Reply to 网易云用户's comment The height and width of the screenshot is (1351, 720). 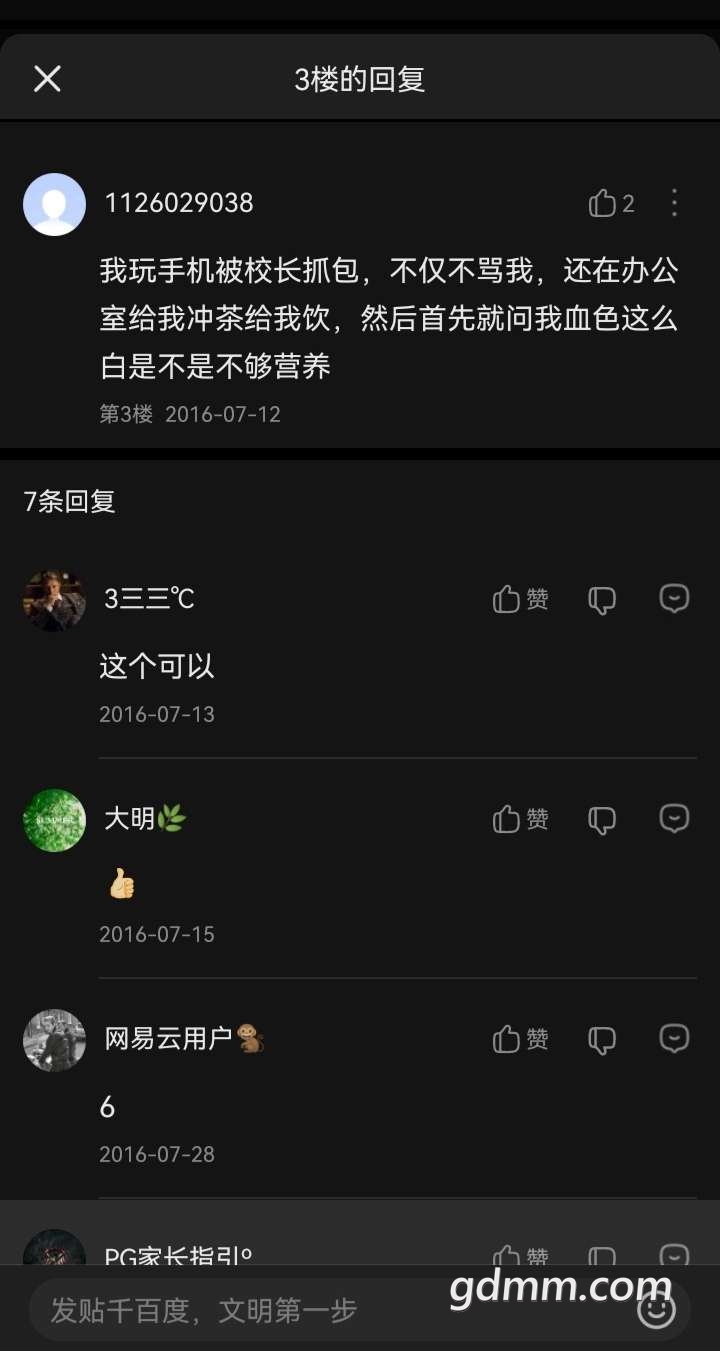coord(675,1038)
